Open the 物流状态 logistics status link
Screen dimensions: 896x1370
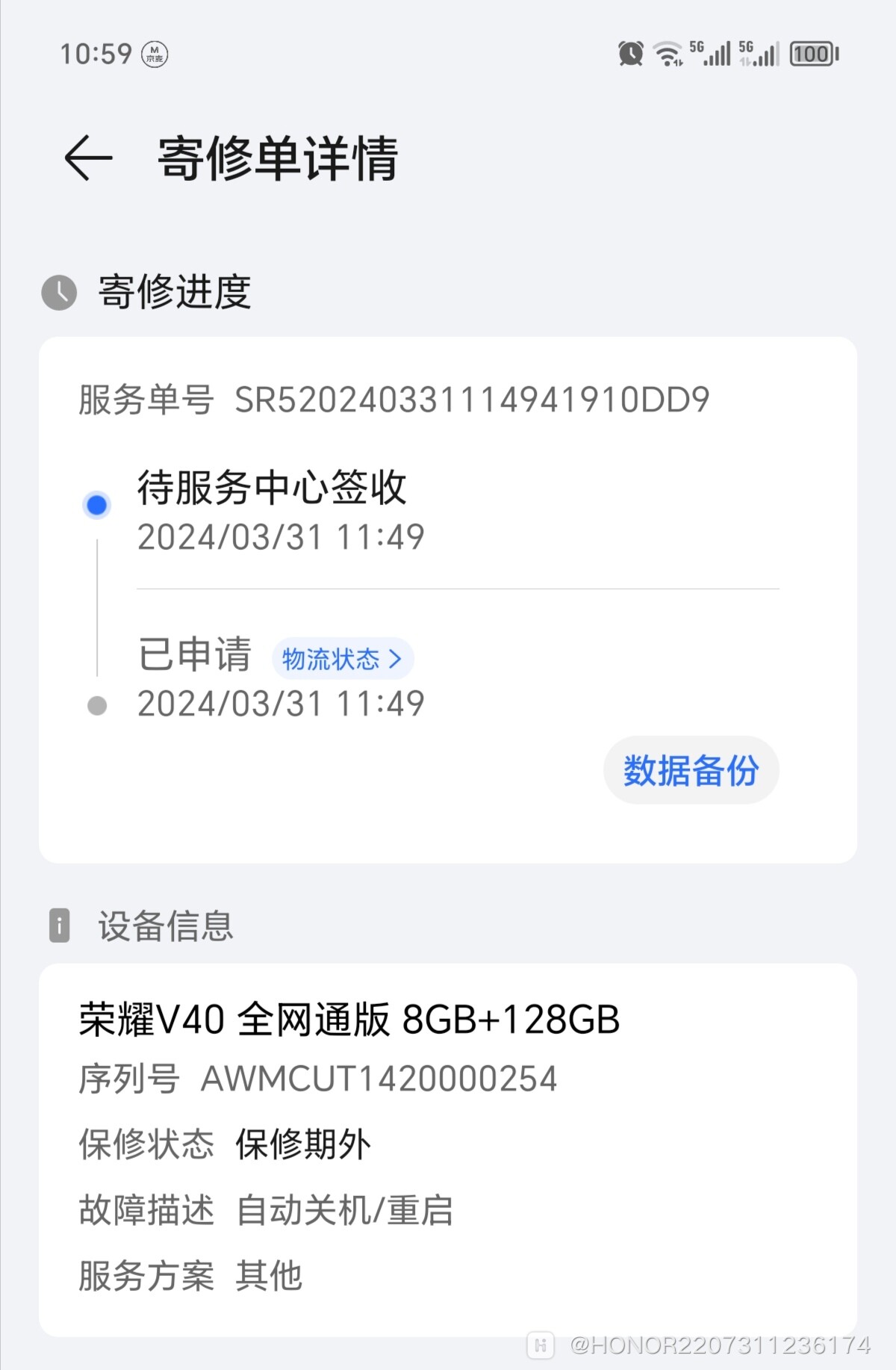coord(342,659)
